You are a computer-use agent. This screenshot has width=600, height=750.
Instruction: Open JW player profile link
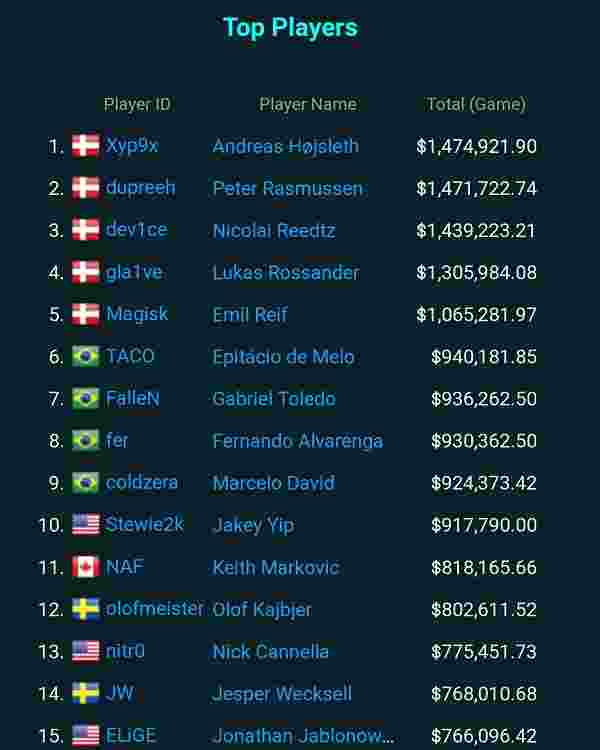click(x=119, y=693)
